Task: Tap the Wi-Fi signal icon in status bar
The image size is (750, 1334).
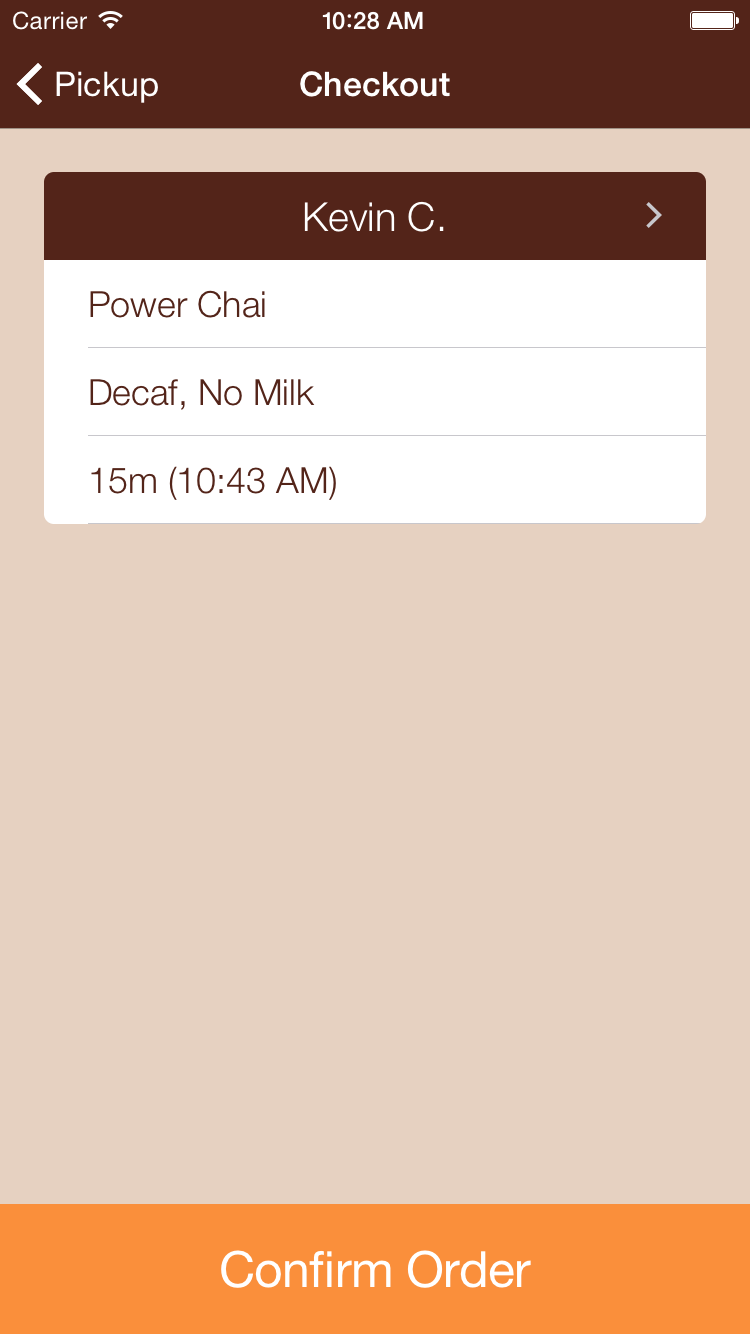Action: [108, 19]
